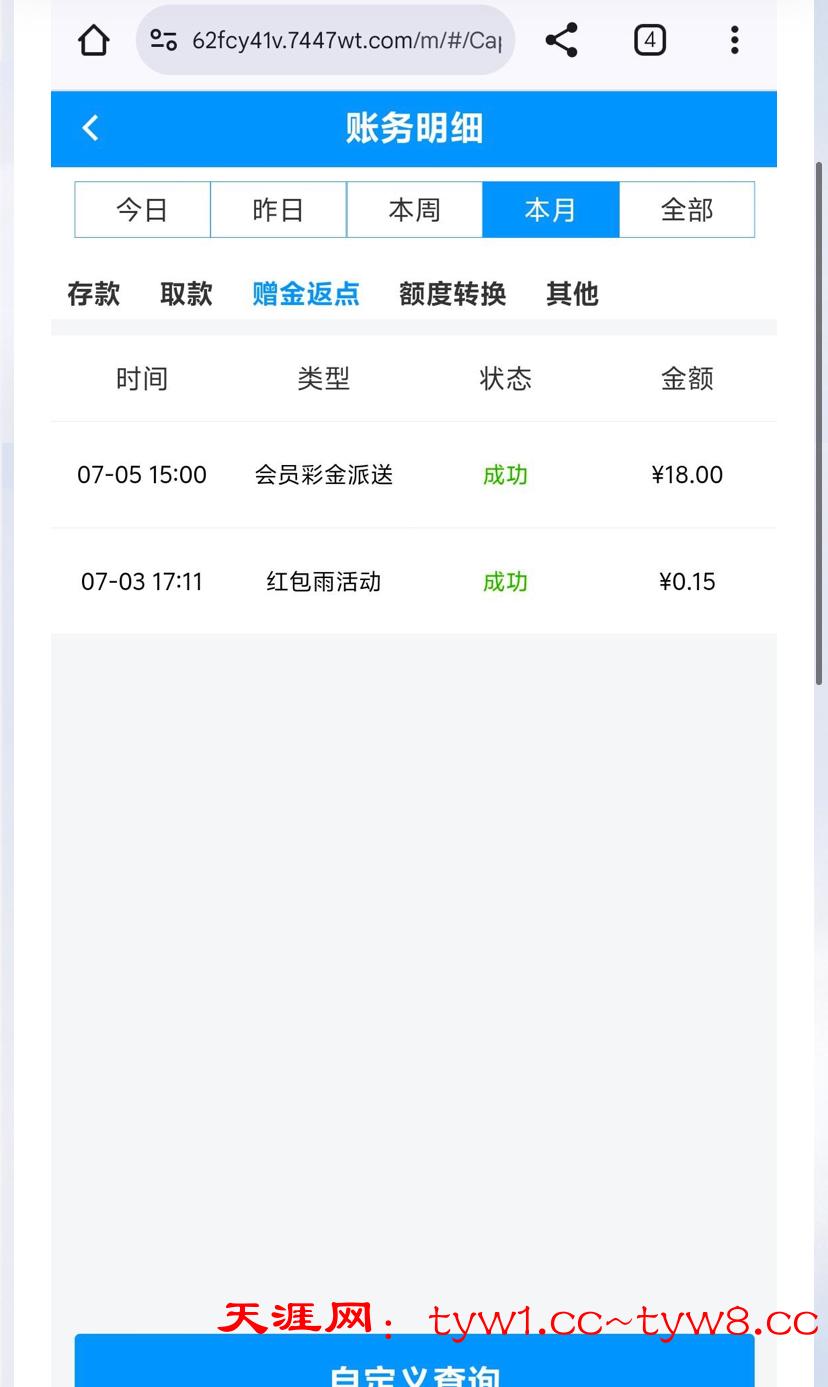Select the 昨日 date filter
The image size is (828, 1387).
pos(278,210)
